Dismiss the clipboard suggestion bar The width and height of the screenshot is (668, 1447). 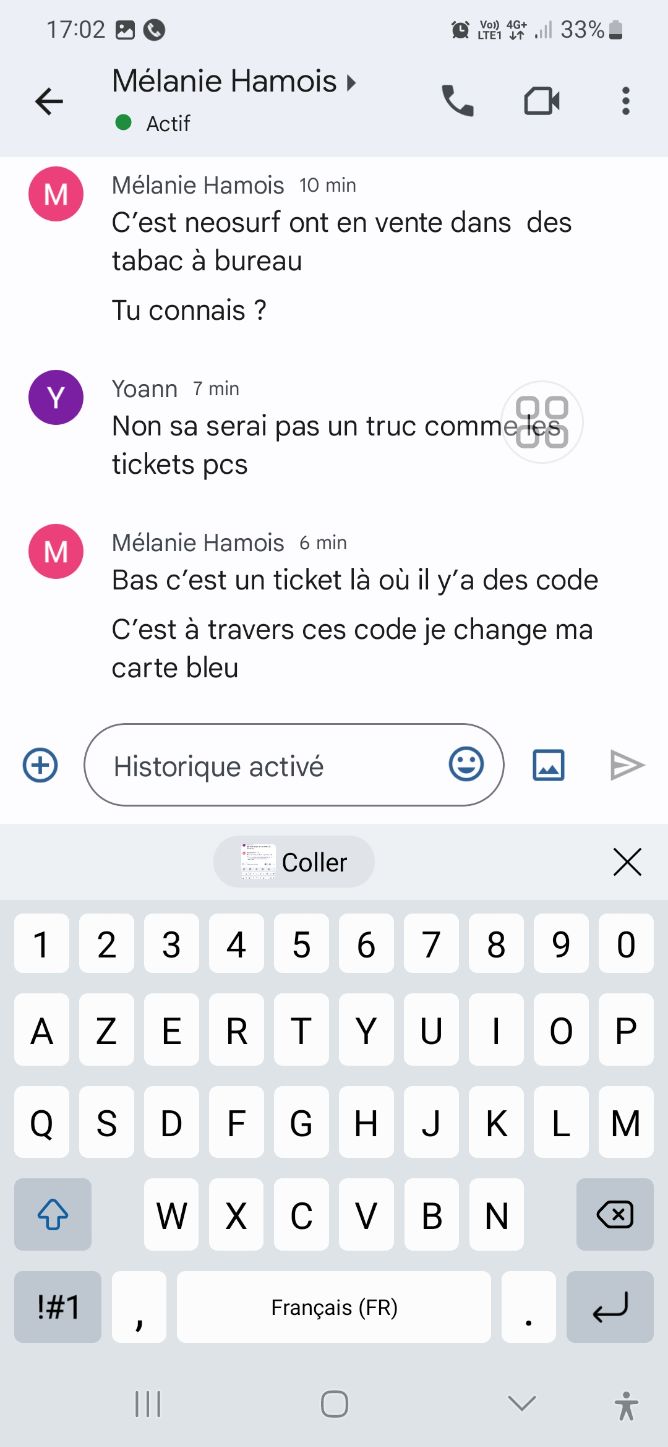pos(627,862)
